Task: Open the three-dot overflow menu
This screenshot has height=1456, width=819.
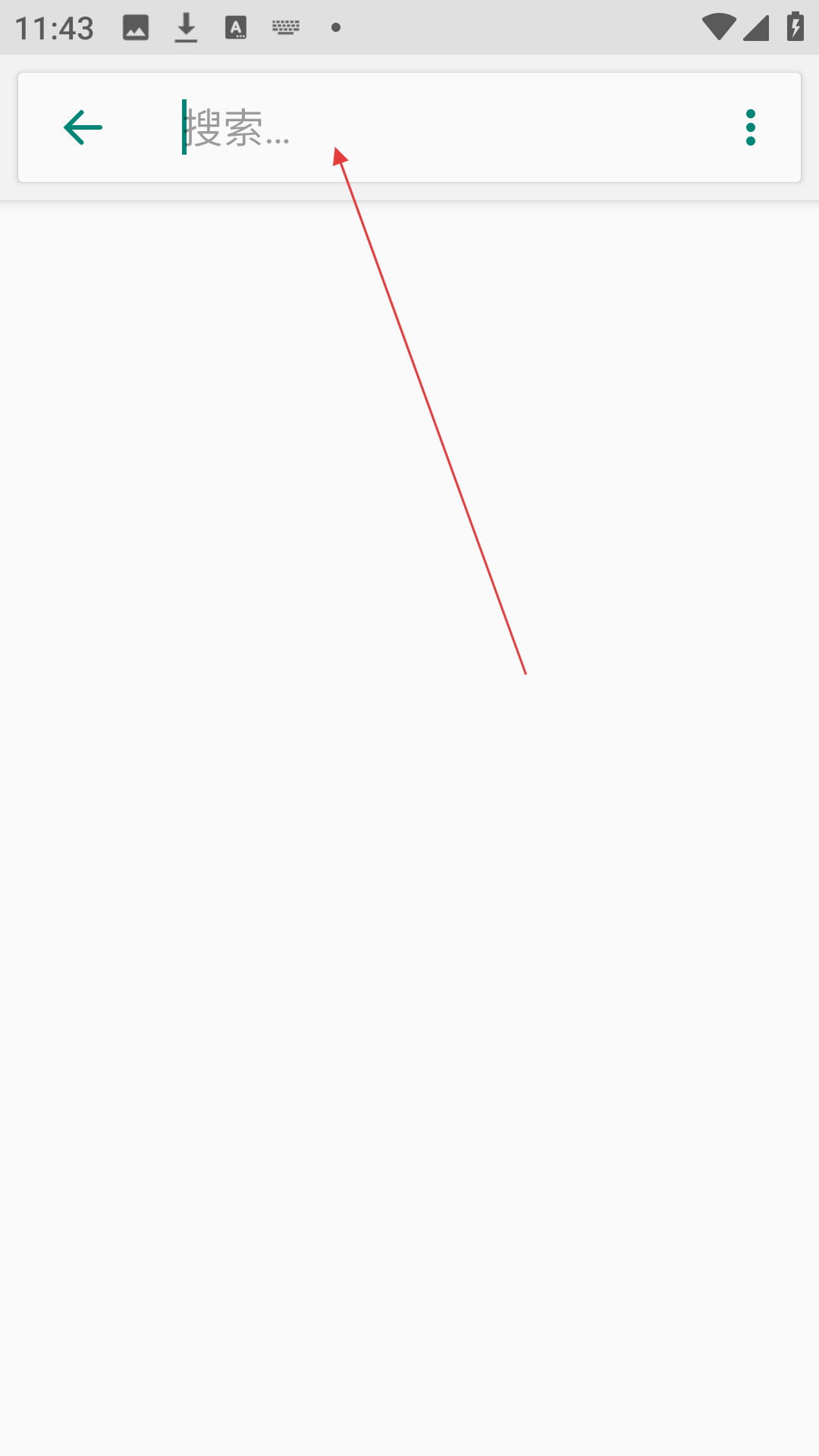Action: (x=751, y=127)
